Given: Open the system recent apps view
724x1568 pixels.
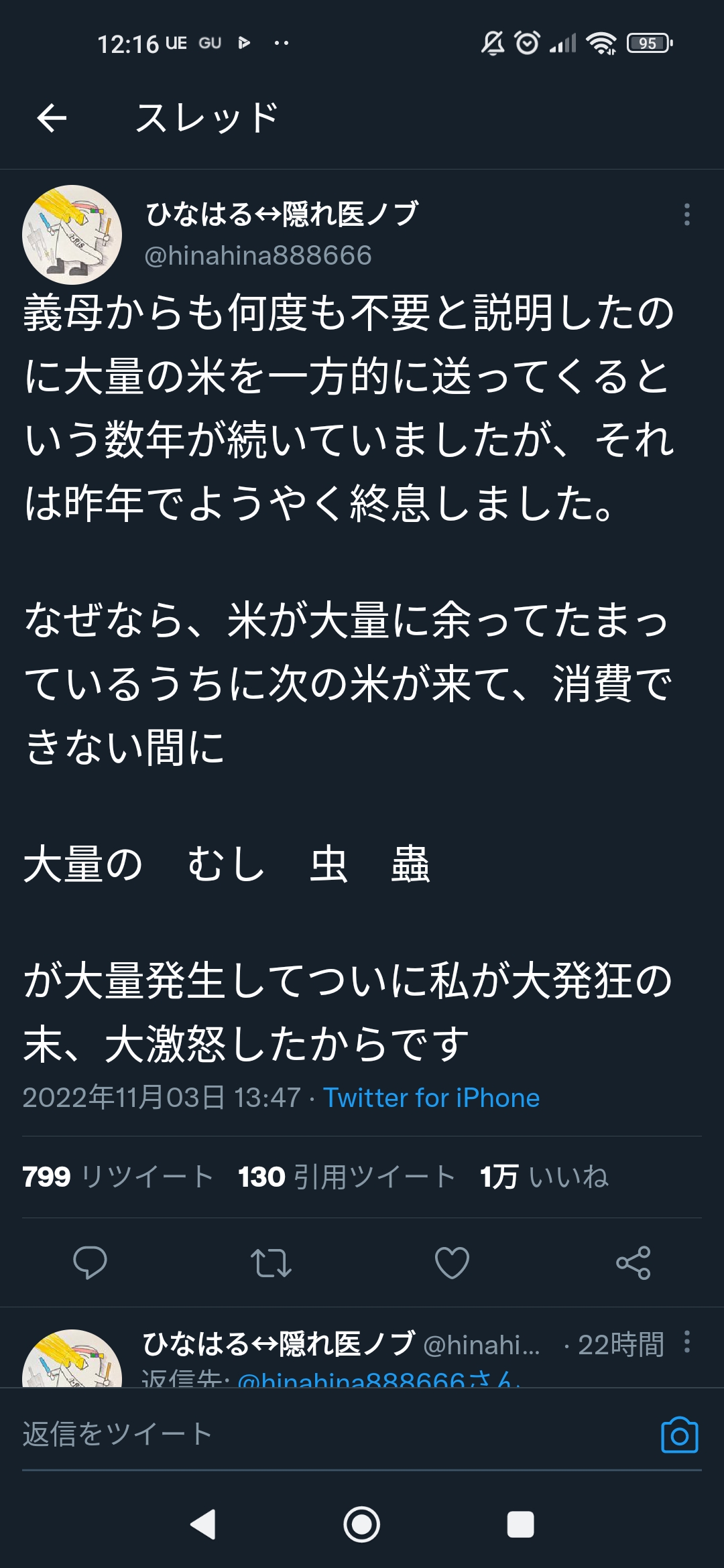Looking at the screenshot, I should pyautogui.click(x=520, y=1524).
